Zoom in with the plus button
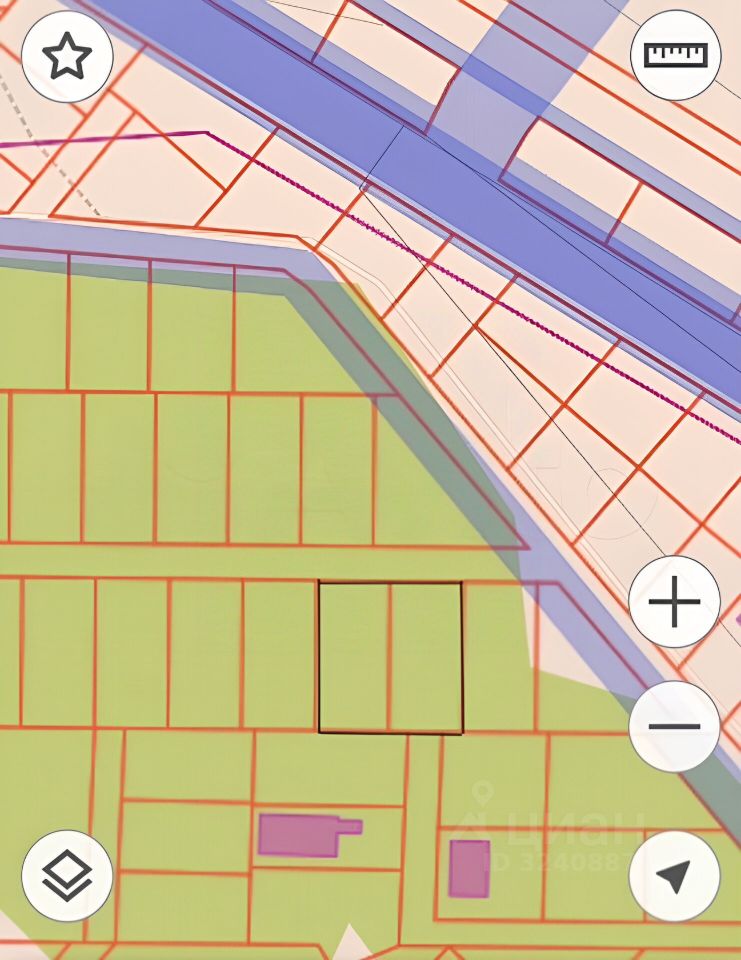741x960 pixels. 674,602
